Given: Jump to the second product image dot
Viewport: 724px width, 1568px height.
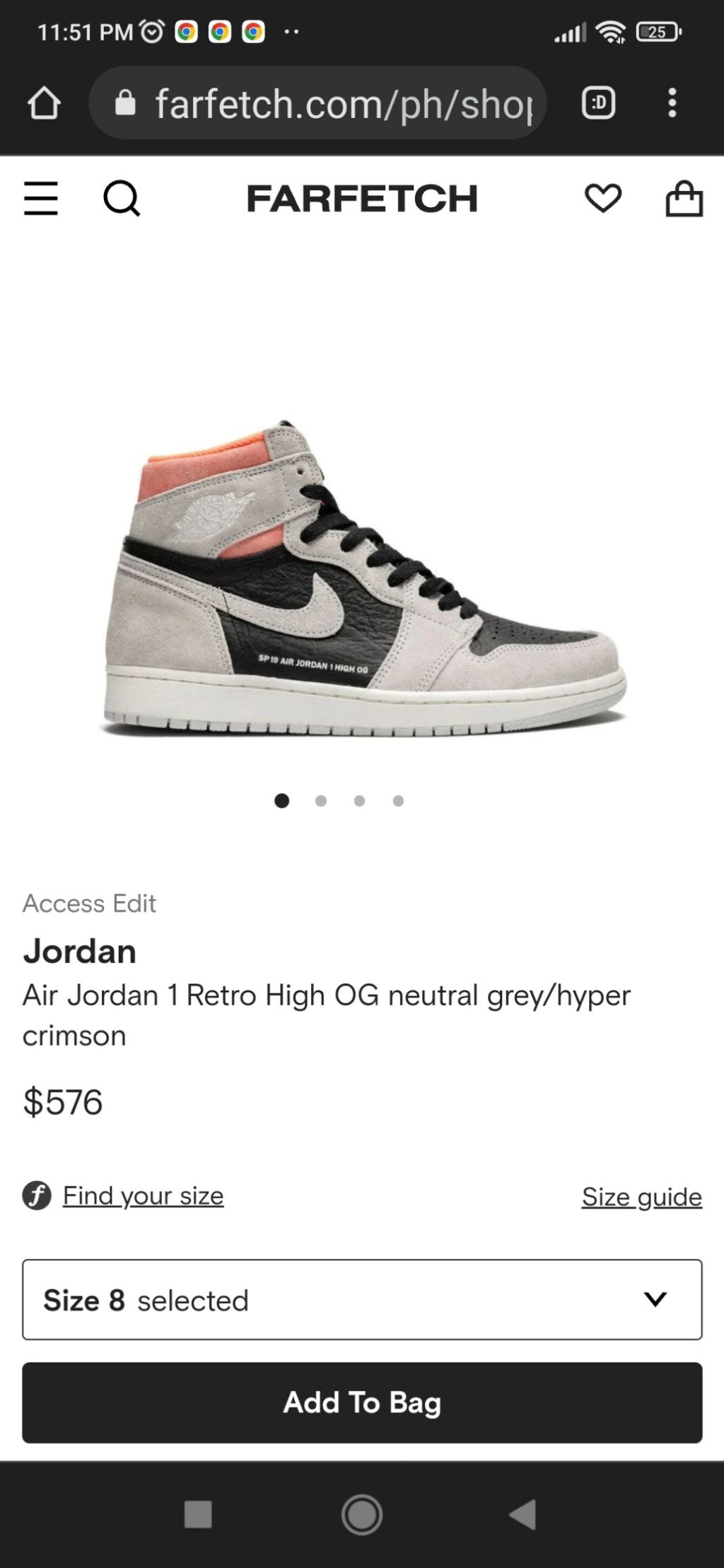Looking at the screenshot, I should (321, 801).
